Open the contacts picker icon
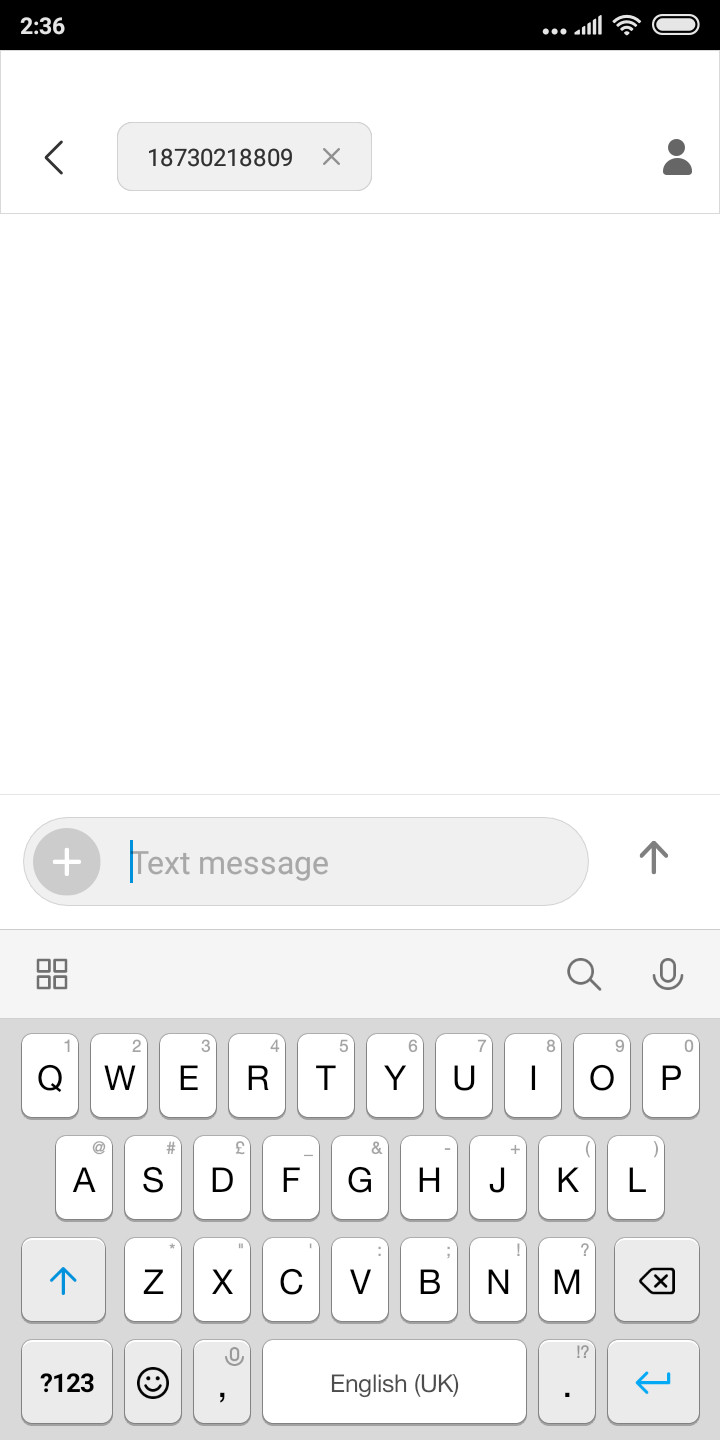This screenshot has width=720, height=1440. [x=677, y=157]
